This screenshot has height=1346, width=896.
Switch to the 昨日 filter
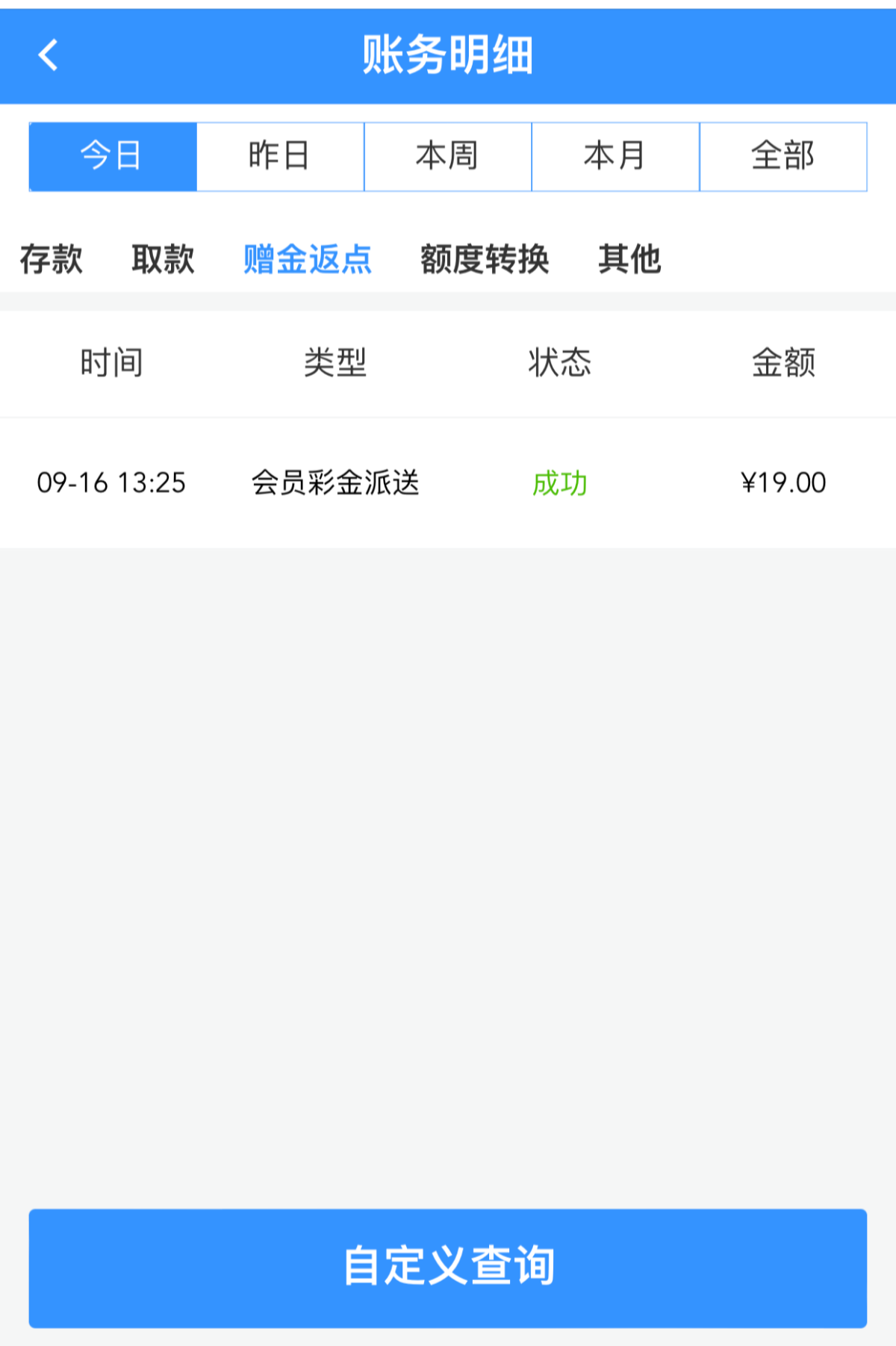pyautogui.click(x=280, y=157)
